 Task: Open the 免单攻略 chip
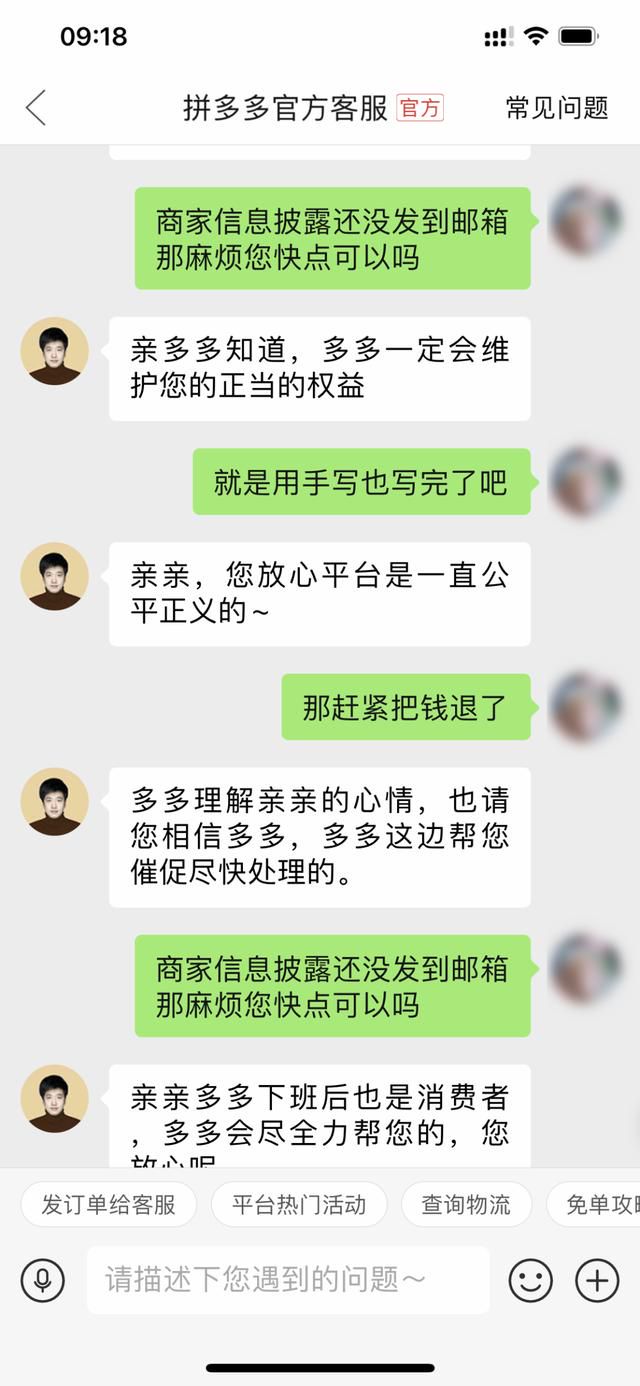[600, 1205]
